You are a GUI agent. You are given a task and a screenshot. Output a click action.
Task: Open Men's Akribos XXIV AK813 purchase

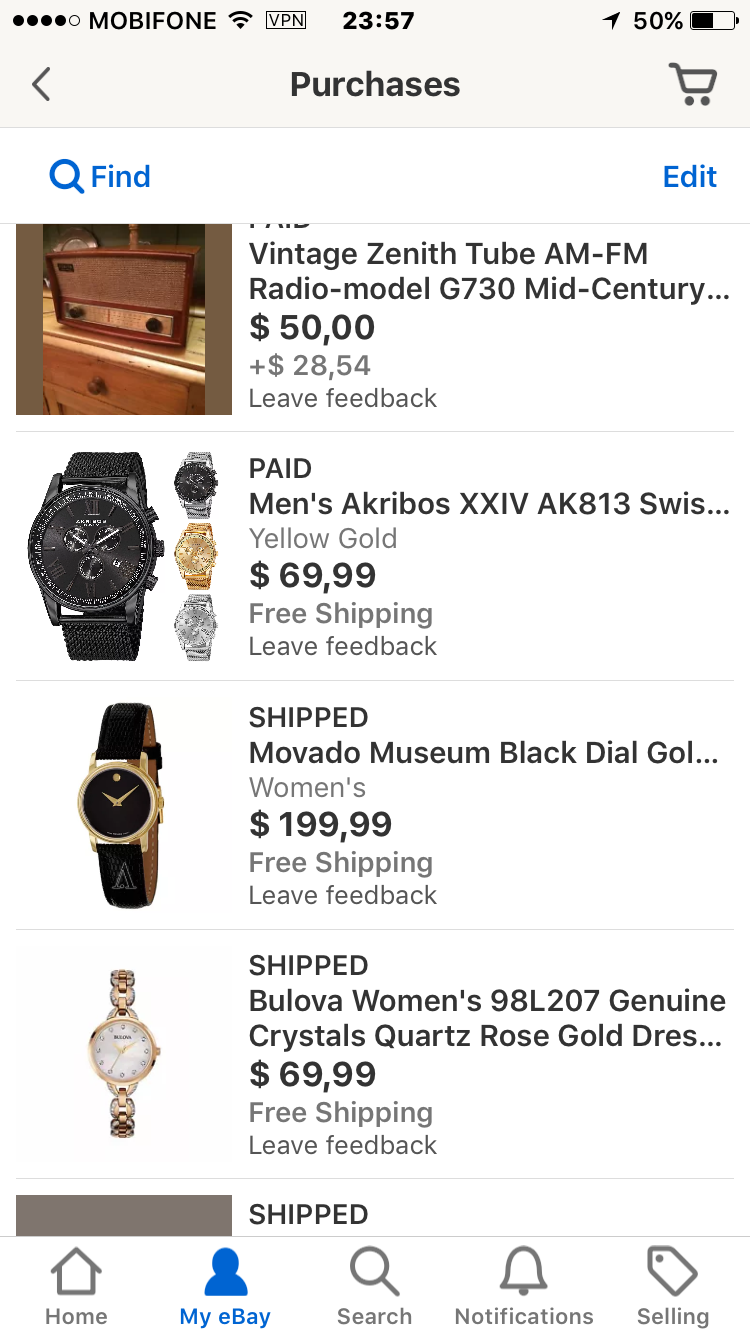488,503
